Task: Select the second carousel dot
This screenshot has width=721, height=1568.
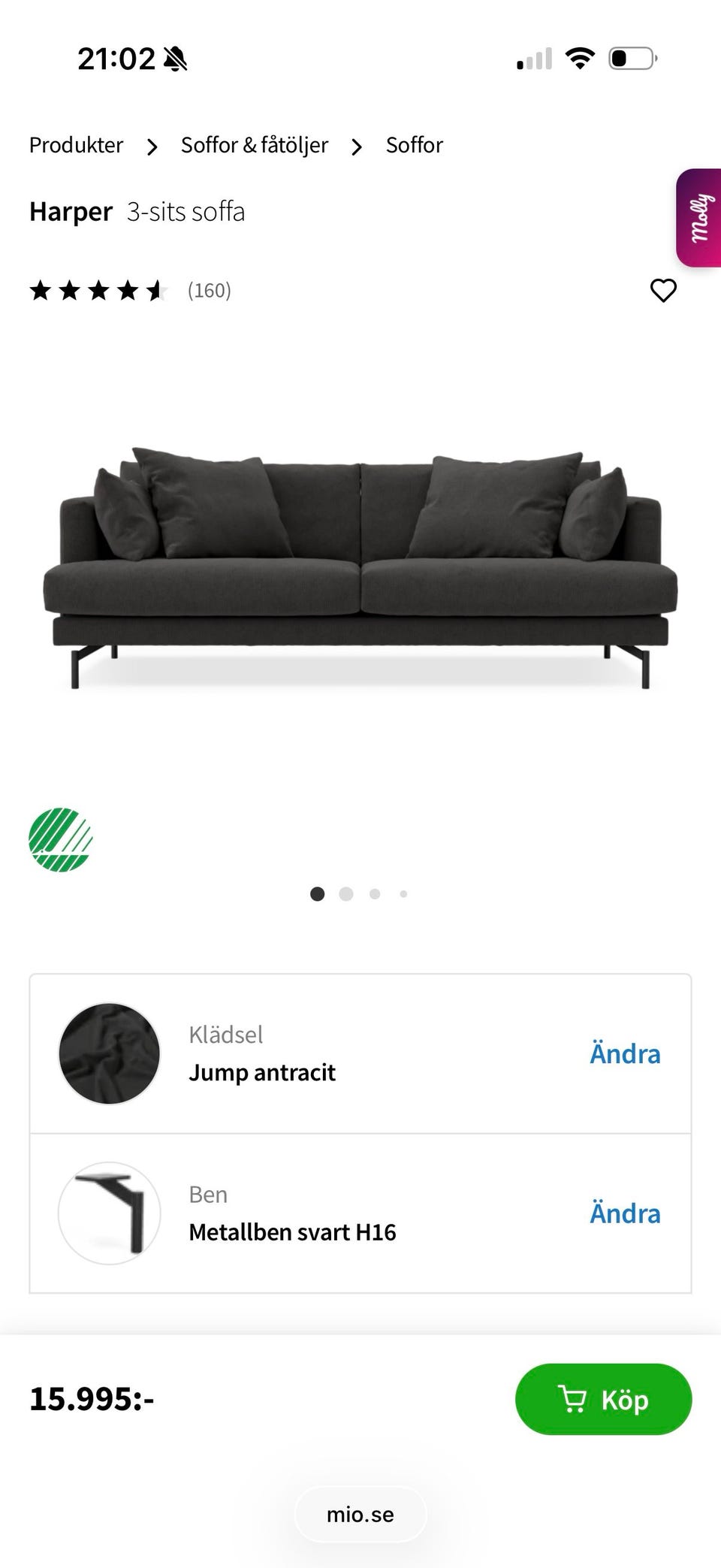Action: point(346,893)
